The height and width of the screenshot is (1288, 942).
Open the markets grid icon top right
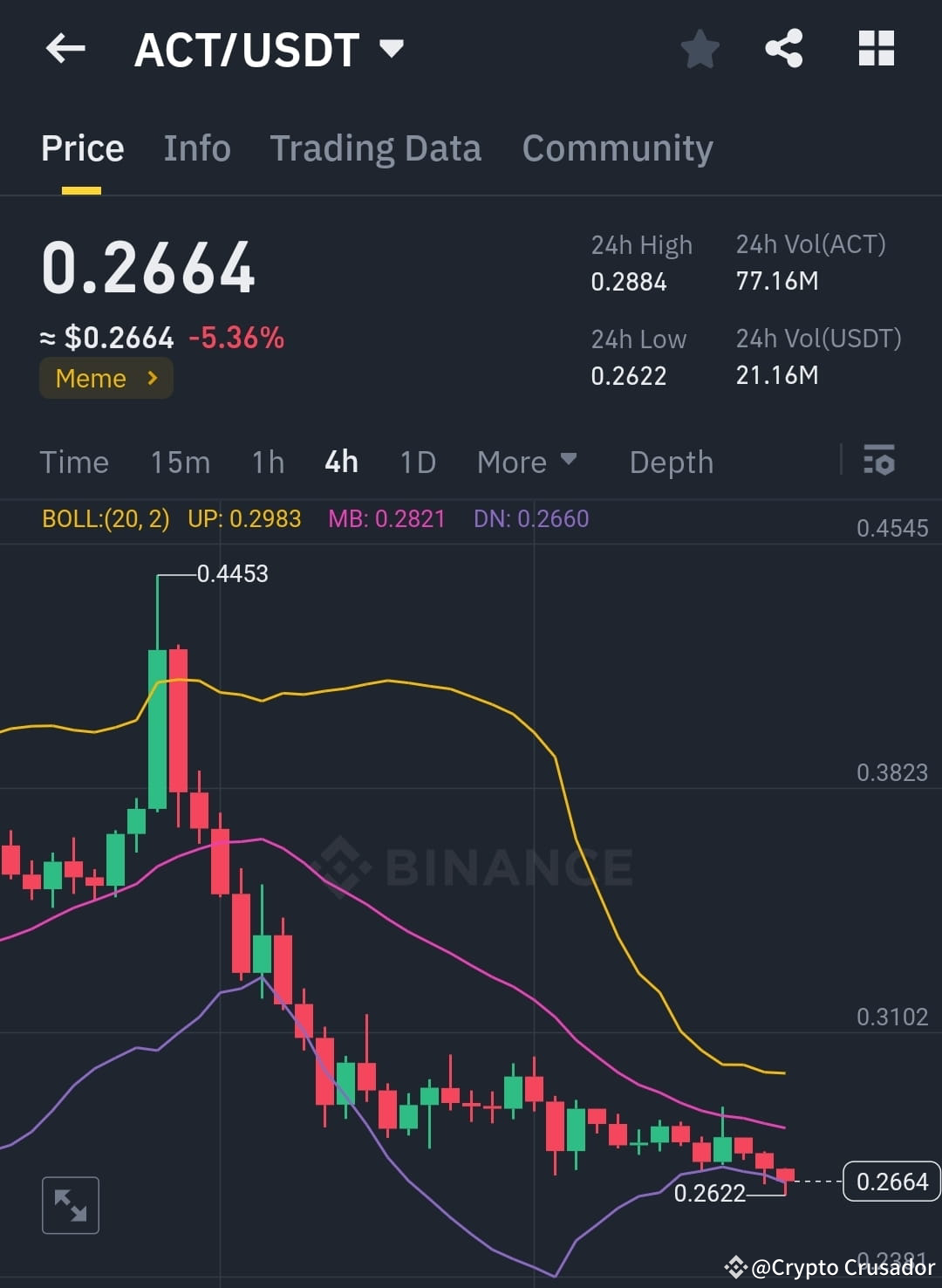[x=876, y=48]
